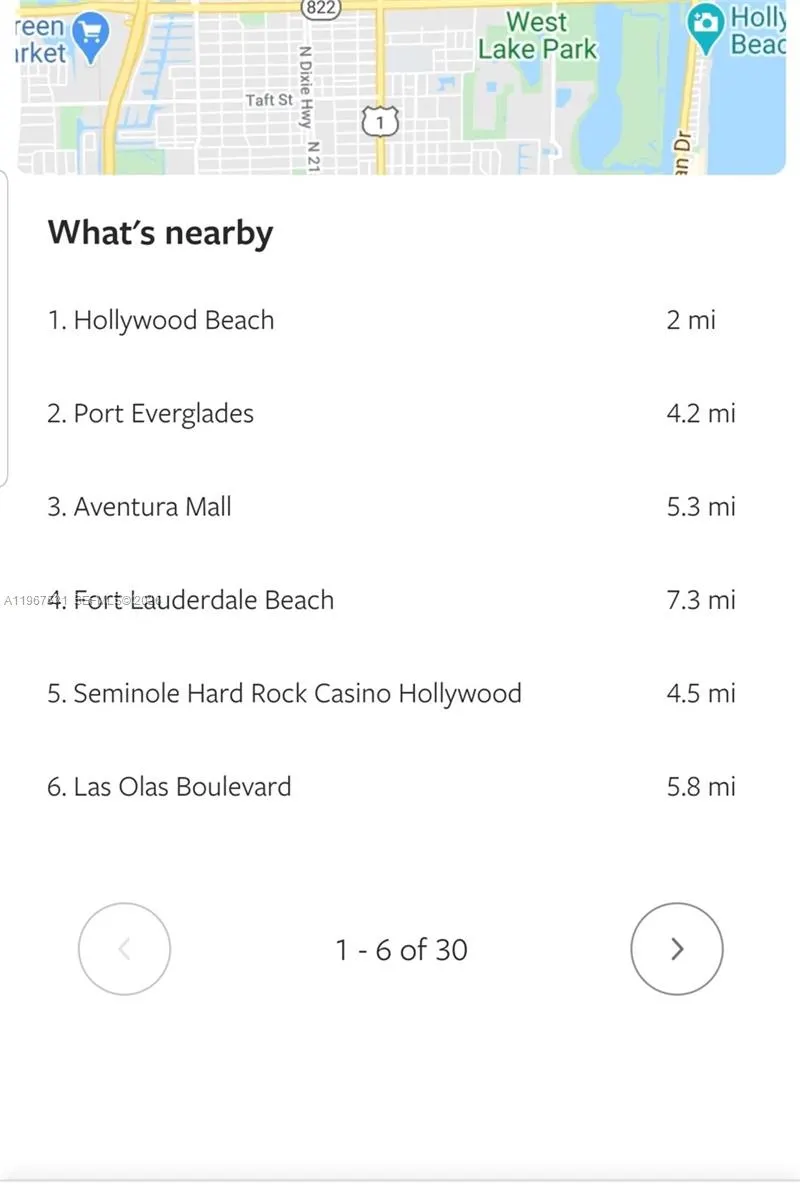
Task: Tap the previous page arrow button
Action: pyautogui.click(x=124, y=949)
